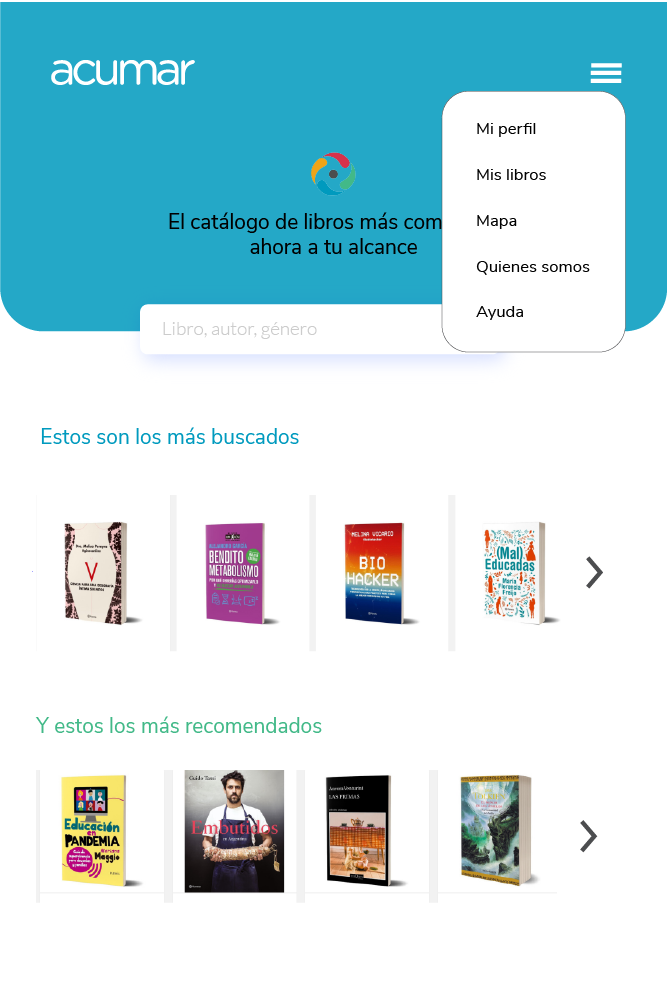
Task: Open Quienes somos page
Action: 532,267
